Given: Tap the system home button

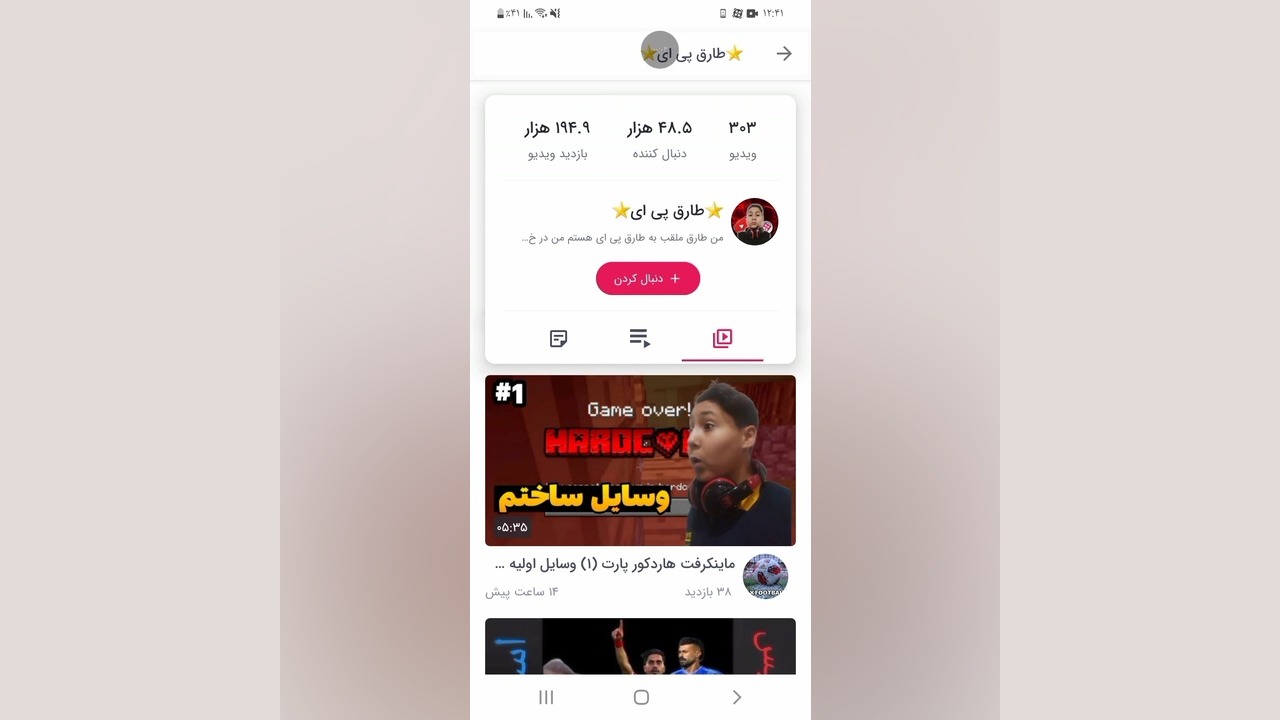Looking at the screenshot, I should (641, 697).
